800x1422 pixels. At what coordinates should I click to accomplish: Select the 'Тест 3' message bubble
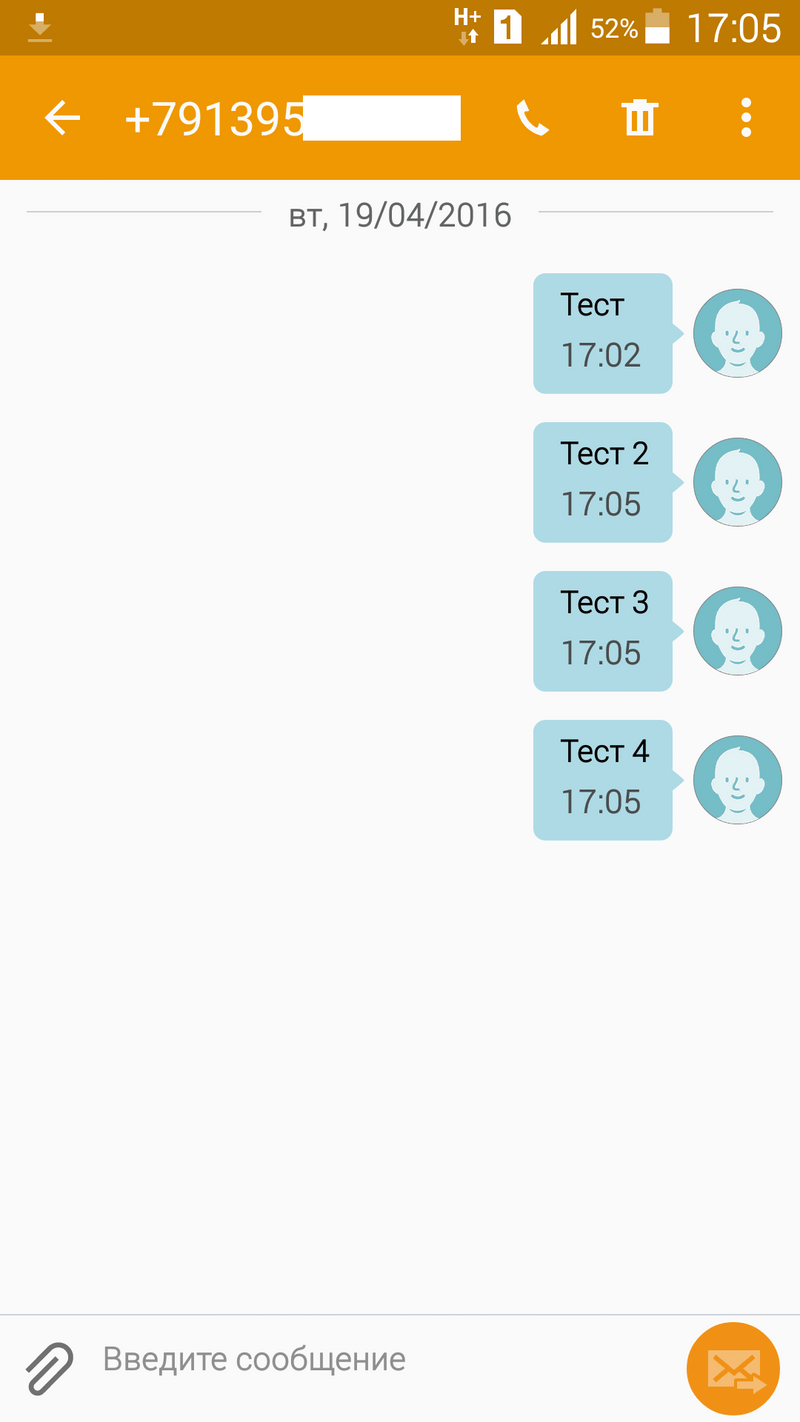[x=602, y=630]
